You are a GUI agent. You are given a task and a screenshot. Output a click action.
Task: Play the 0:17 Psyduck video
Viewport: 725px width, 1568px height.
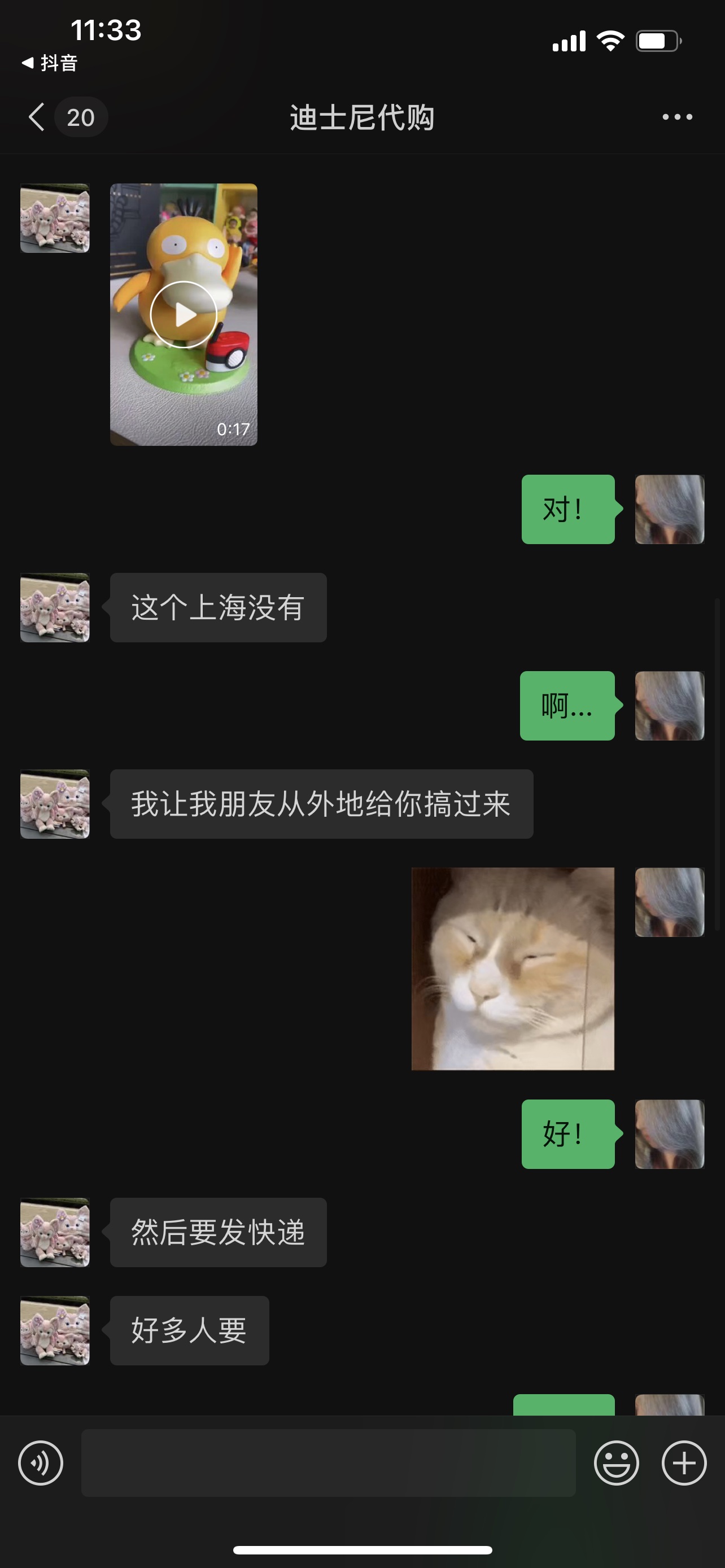click(184, 315)
